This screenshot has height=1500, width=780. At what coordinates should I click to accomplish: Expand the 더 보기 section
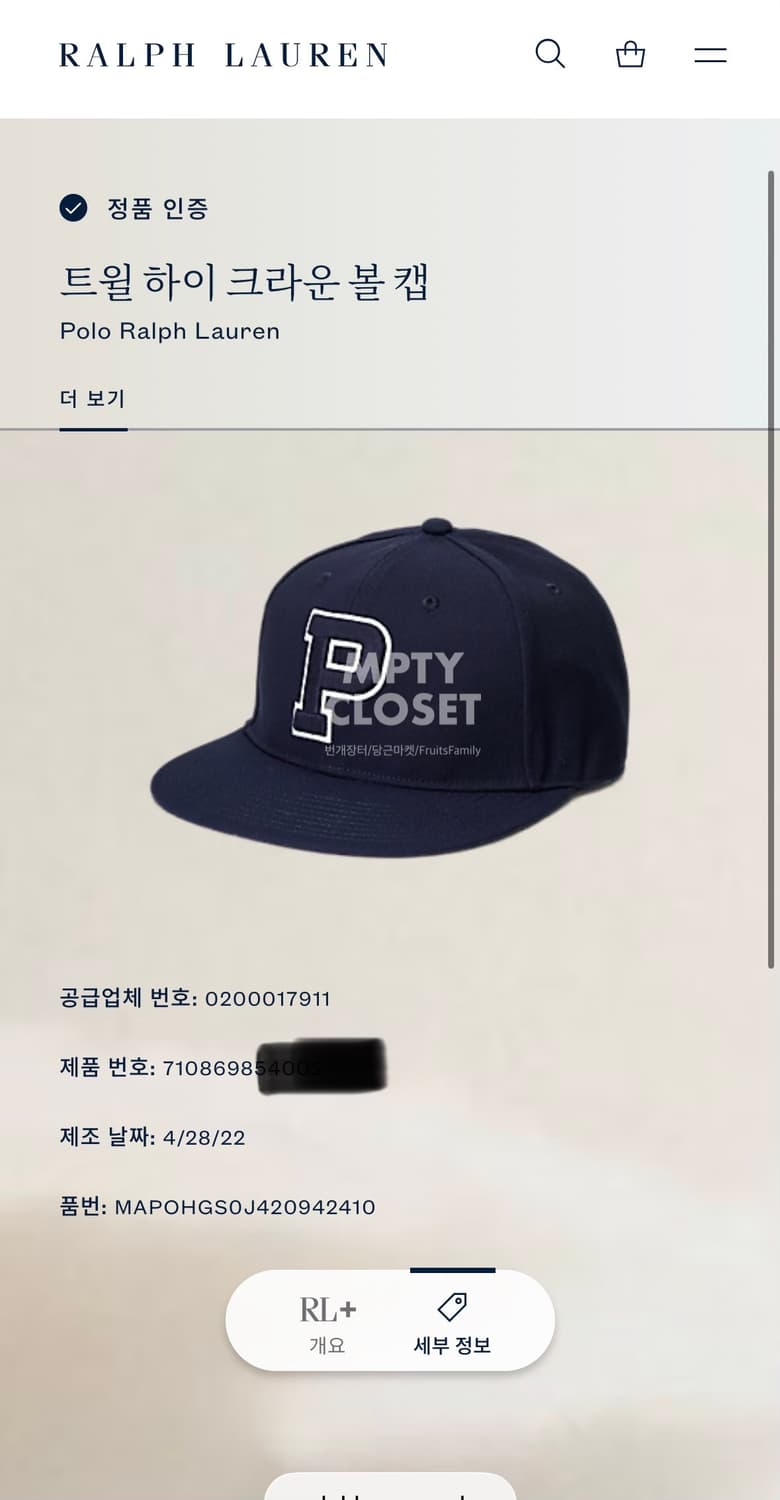point(92,398)
